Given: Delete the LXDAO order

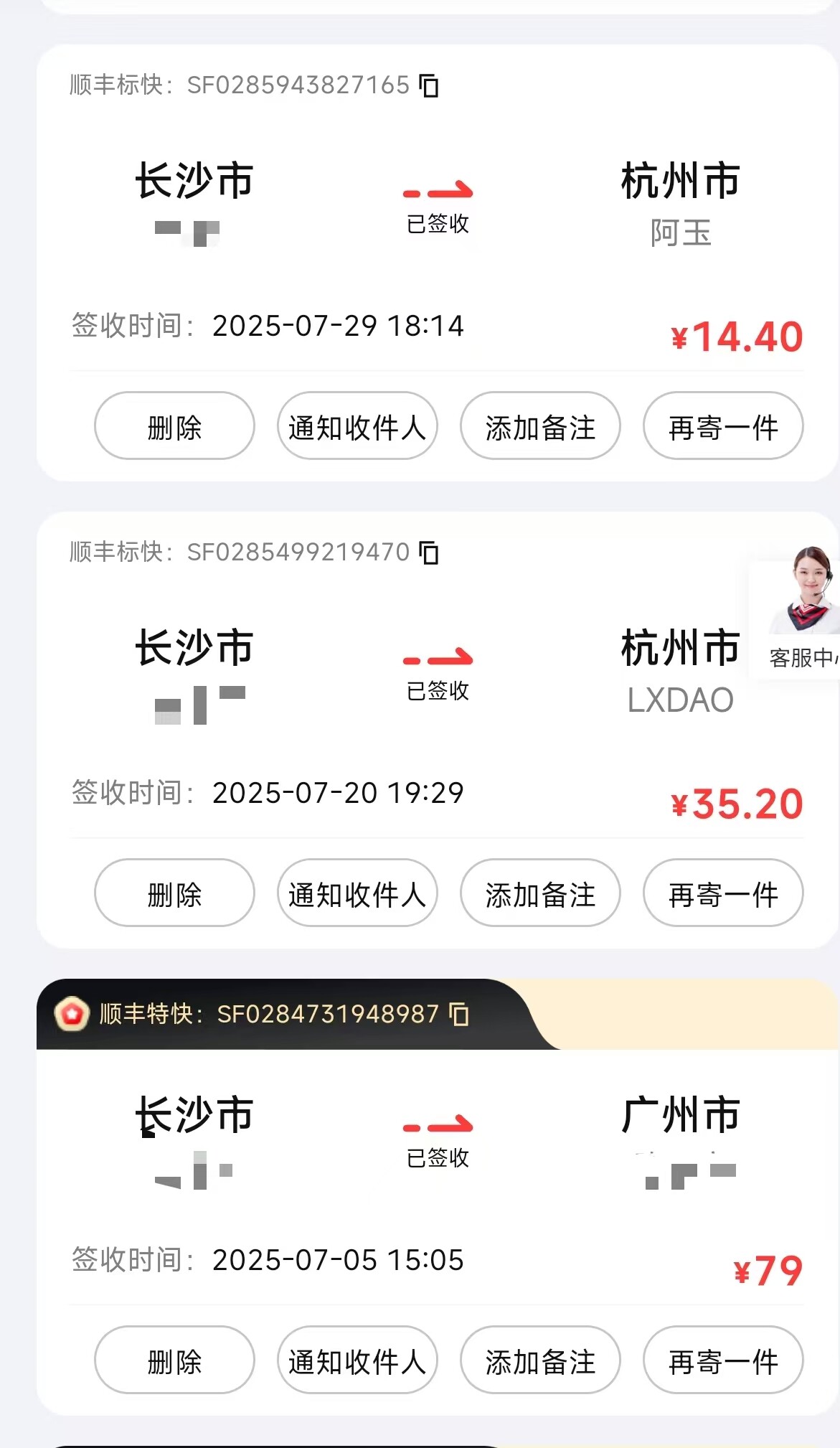Looking at the screenshot, I should (x=174, y=893).
